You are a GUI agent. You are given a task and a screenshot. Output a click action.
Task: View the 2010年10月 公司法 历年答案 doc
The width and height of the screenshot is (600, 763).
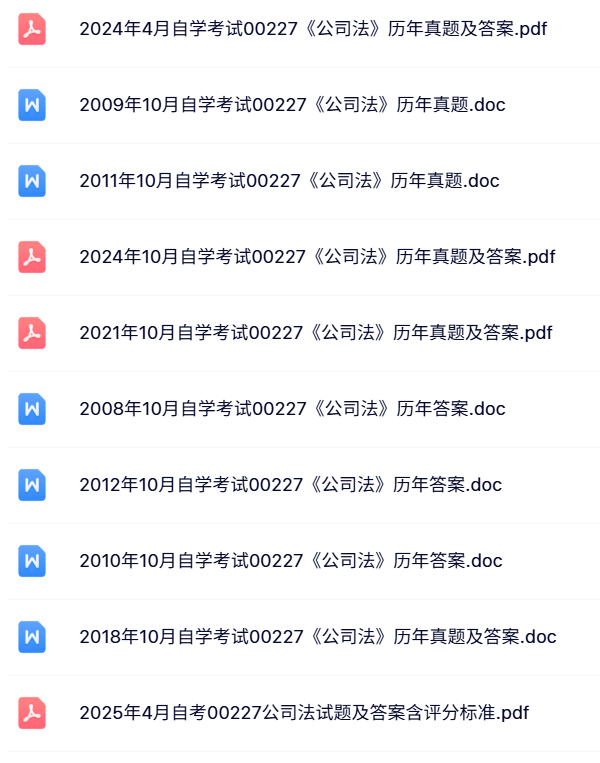[x=290, y=561]
